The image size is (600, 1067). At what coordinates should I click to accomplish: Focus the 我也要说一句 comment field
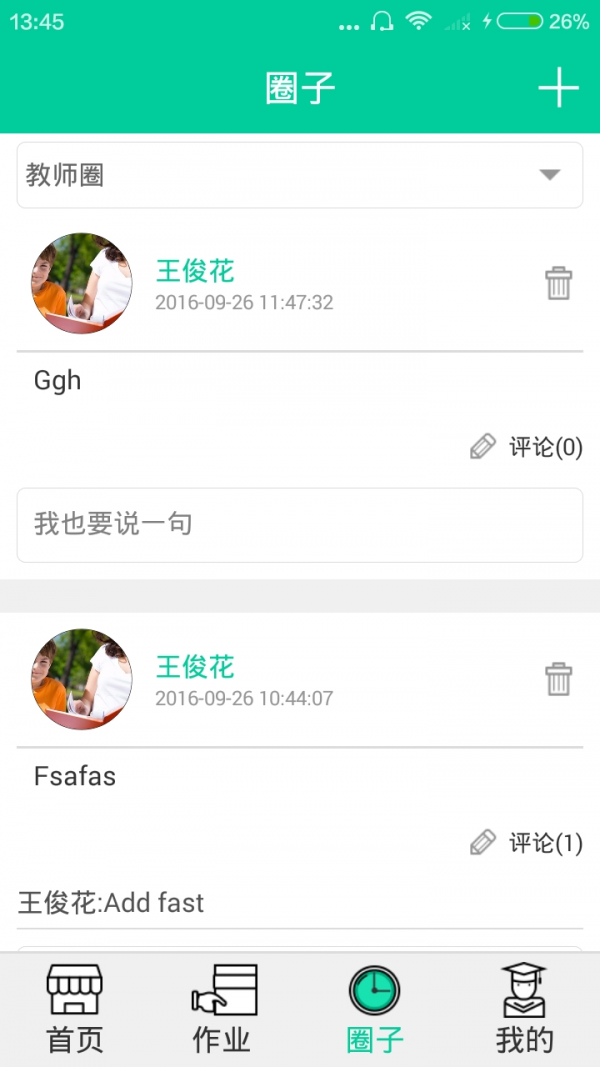[x=300, y=524]
